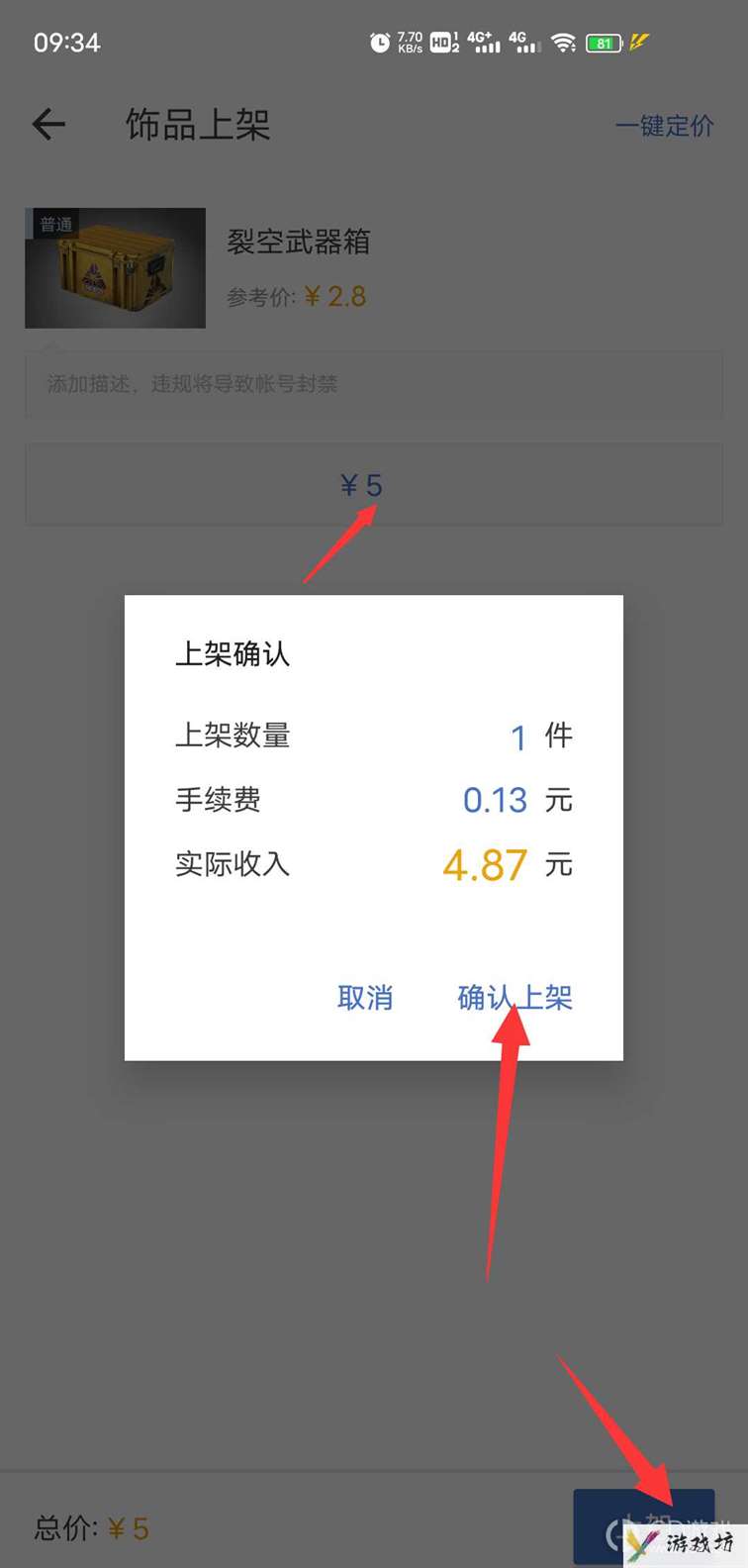
Task: Go back from 饰品上架 page
Action: (x=48, y=125)
